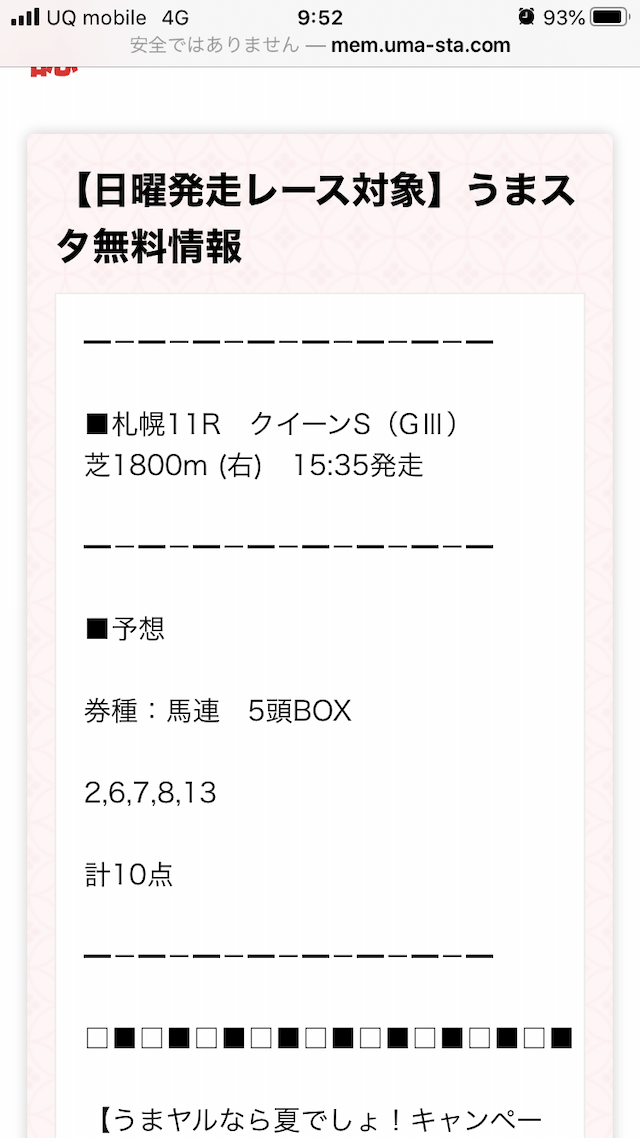Tap the mem.uma-sta.com address bar
The image size is (640, 1138).
(320, 46)
